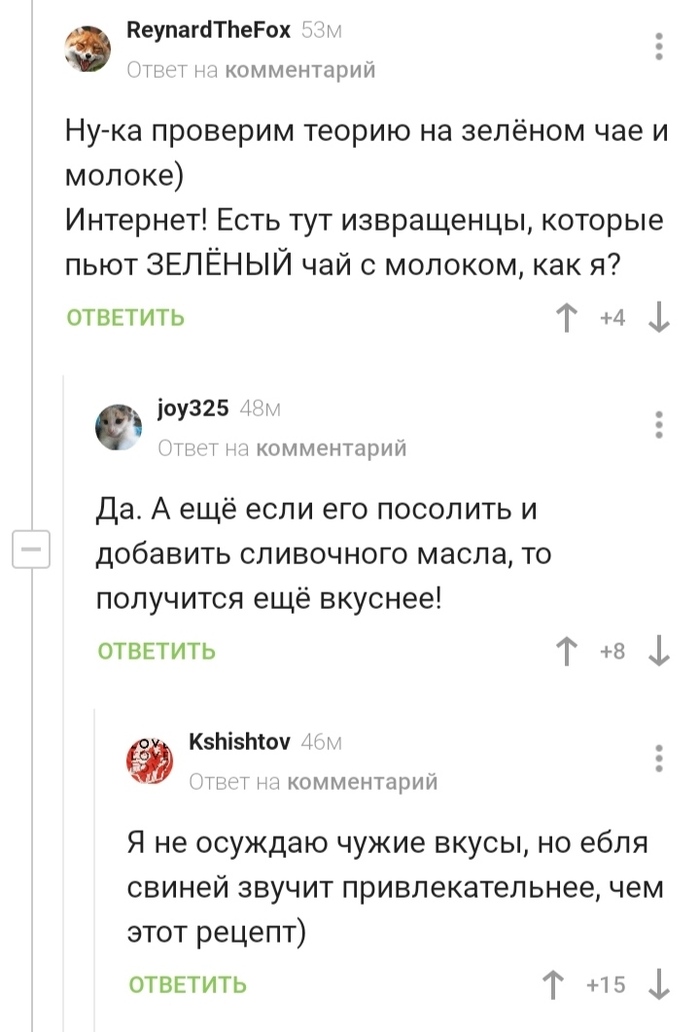
Task: Open joy325's profile
Action: point(194,409)
